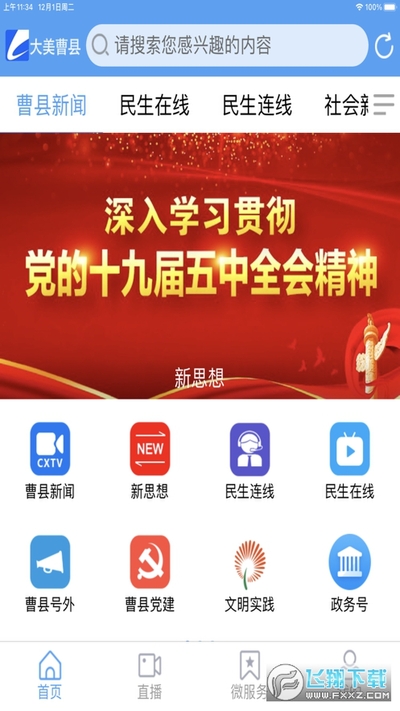Tap the search box in the header
This screenshot has height=711, width=400.
[x=227, y=45]
